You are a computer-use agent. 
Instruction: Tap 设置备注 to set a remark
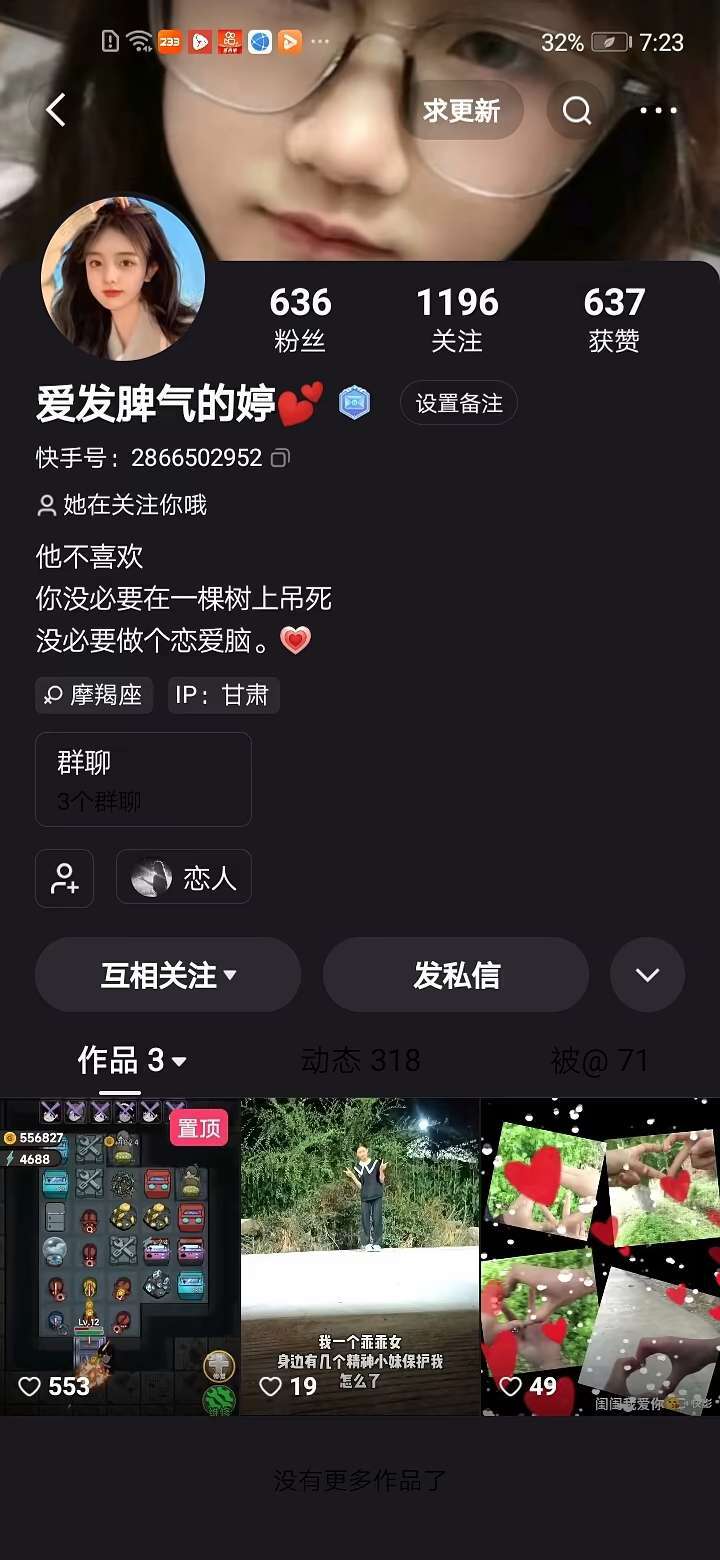[459, 403]
